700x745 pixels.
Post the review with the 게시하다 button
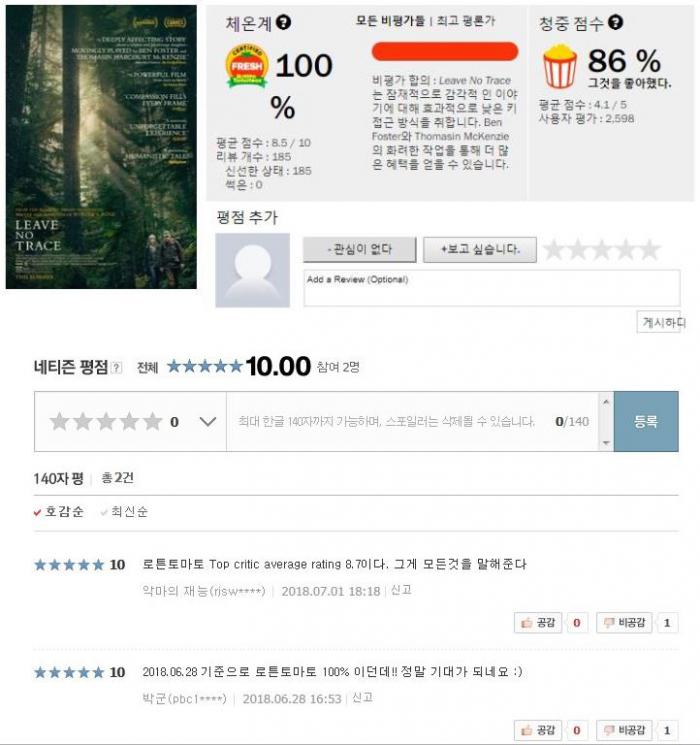click(661, 322)
